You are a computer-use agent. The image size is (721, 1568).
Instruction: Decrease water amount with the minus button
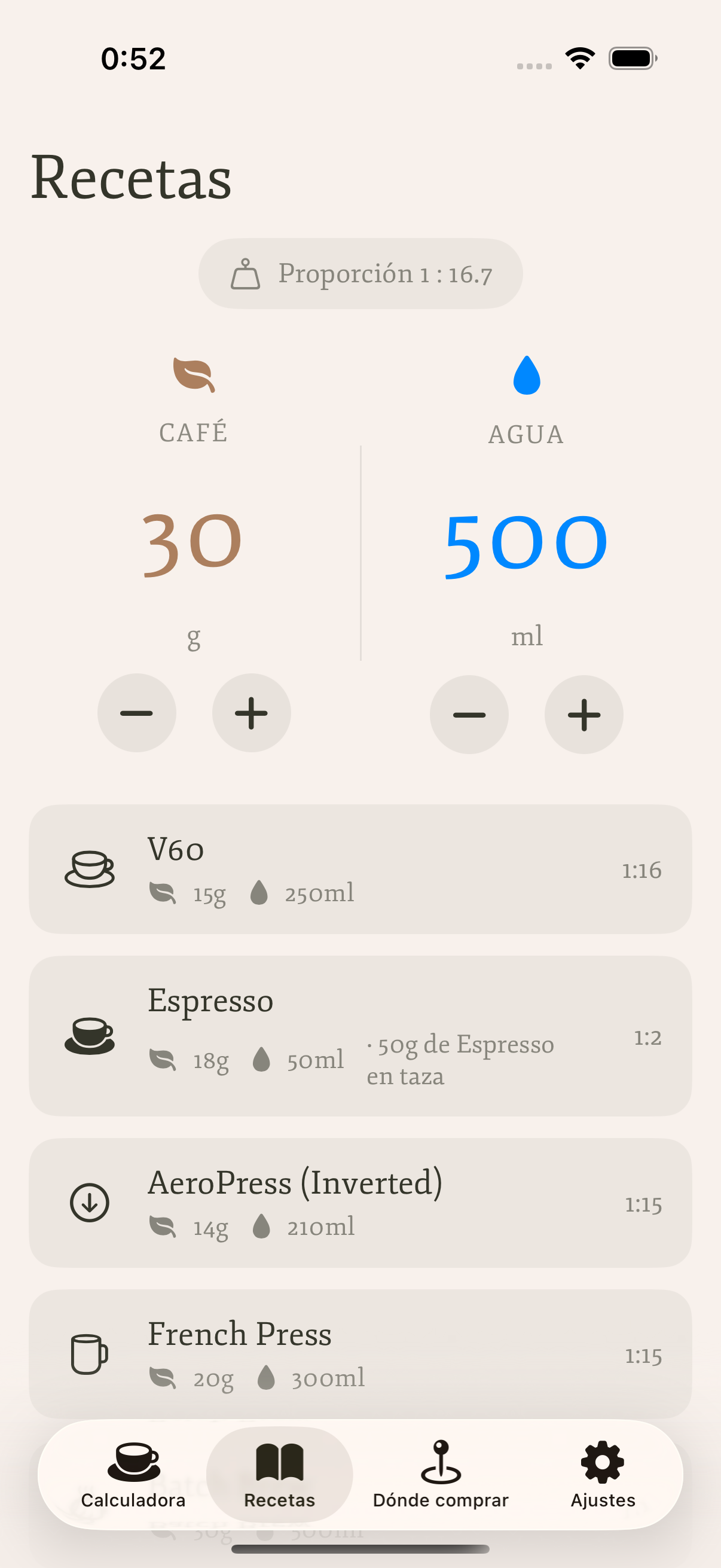click(469, 715)
